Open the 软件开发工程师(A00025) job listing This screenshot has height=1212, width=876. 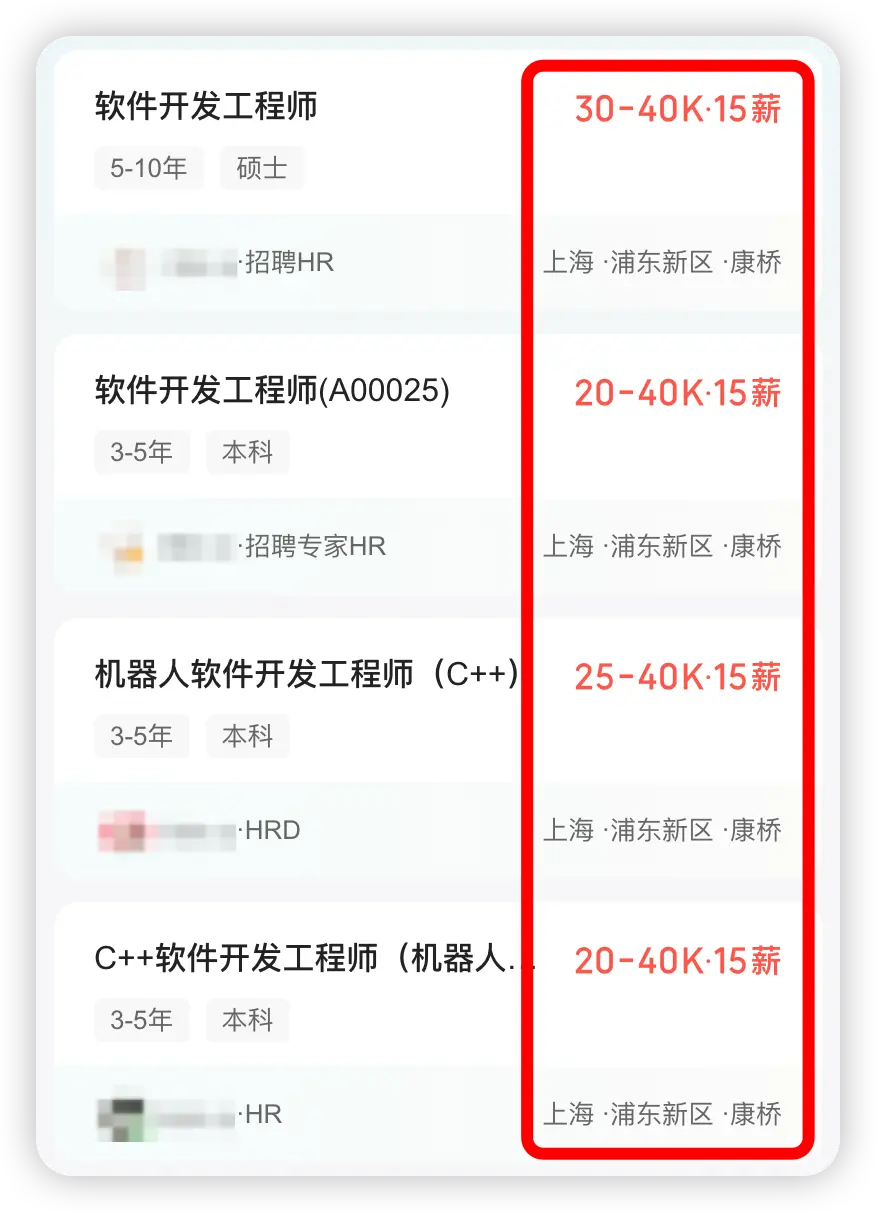tap(272, 391)
